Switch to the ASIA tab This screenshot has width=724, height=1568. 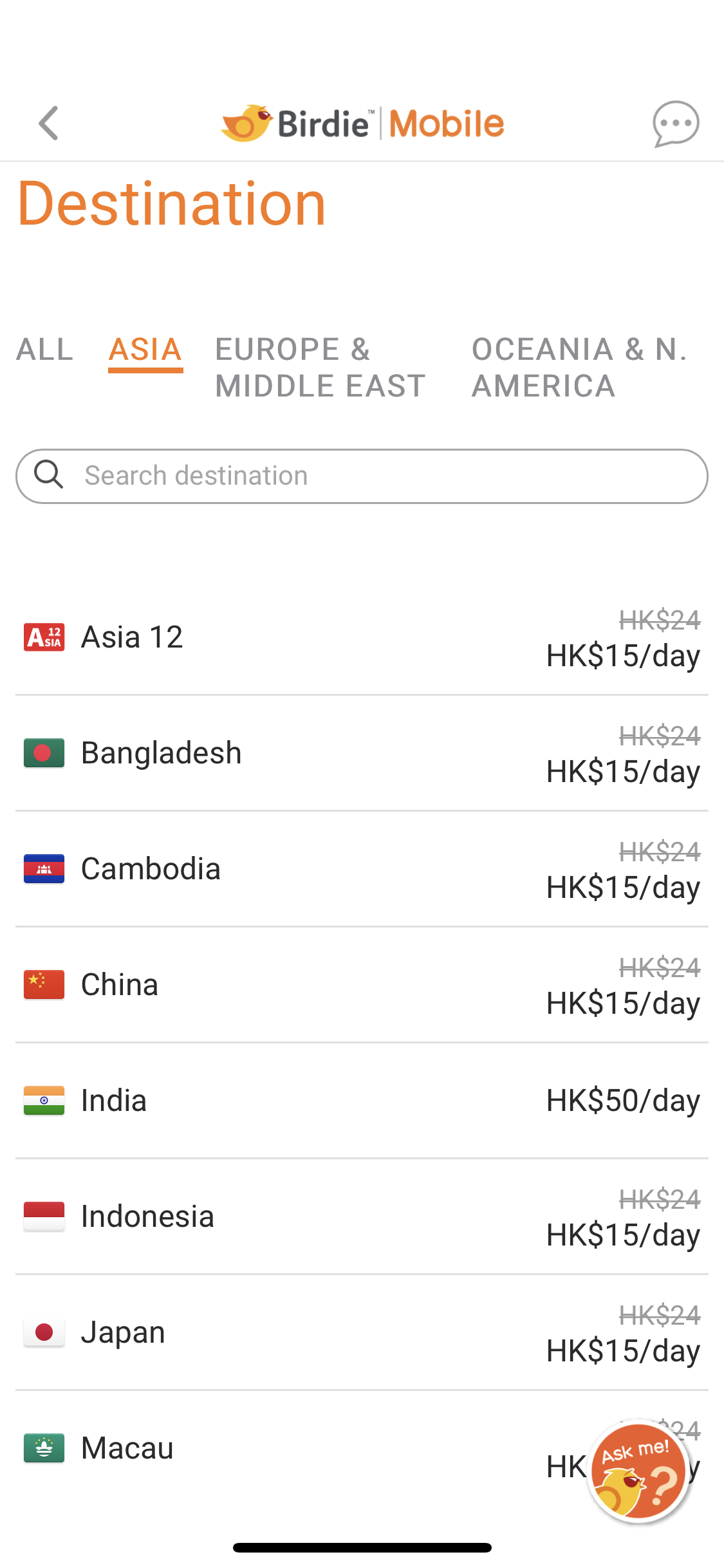(x=145, y=350)
